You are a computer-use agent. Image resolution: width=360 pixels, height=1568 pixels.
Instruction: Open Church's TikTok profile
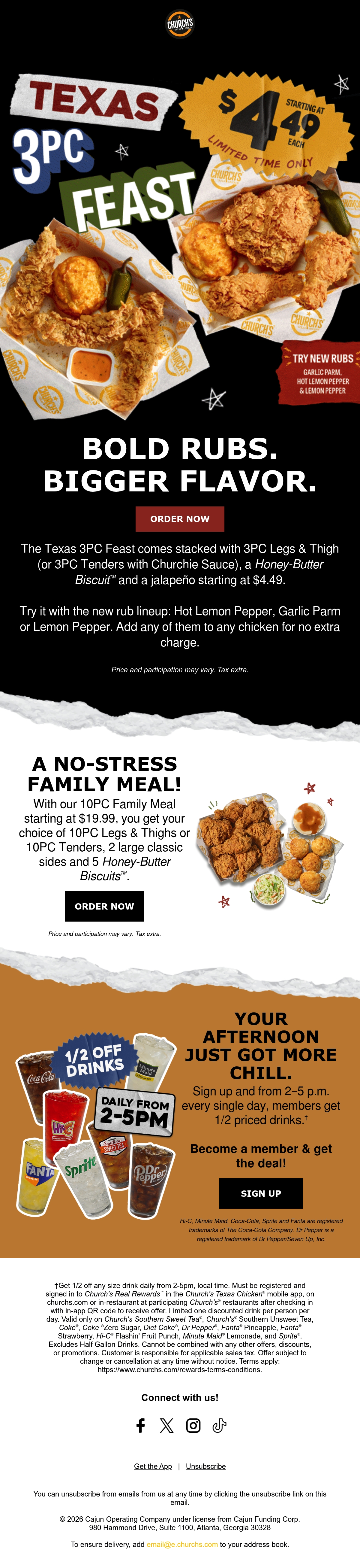220,1425
